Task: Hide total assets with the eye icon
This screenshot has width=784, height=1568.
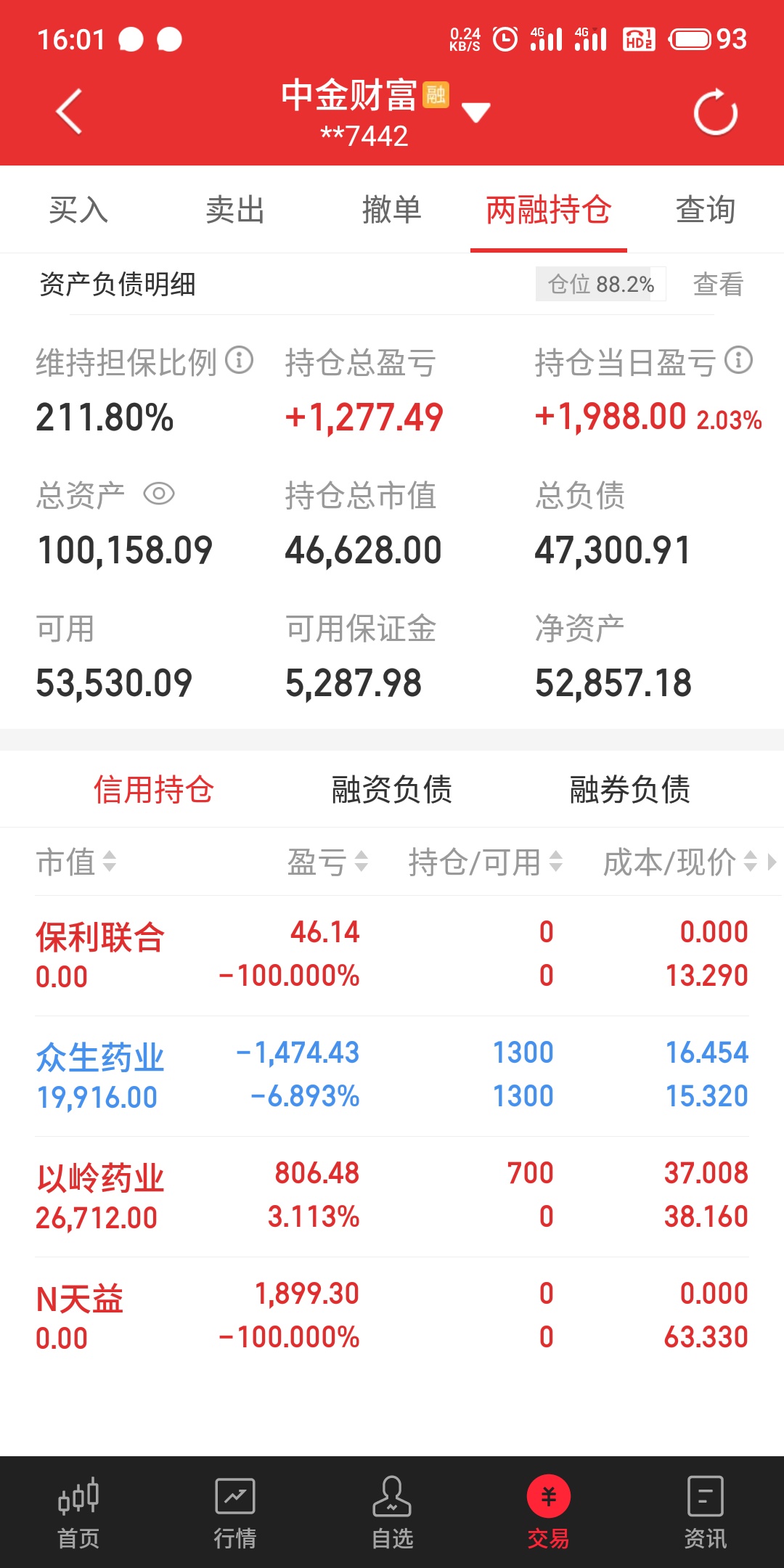Action: coord(159,494)
